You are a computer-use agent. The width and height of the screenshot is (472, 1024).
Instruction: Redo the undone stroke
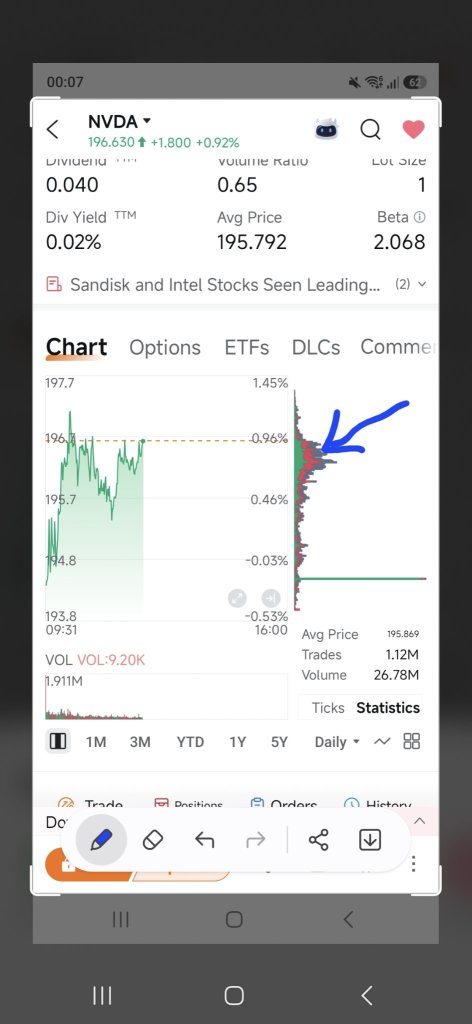pyautogui.click(x=256, y=840)
